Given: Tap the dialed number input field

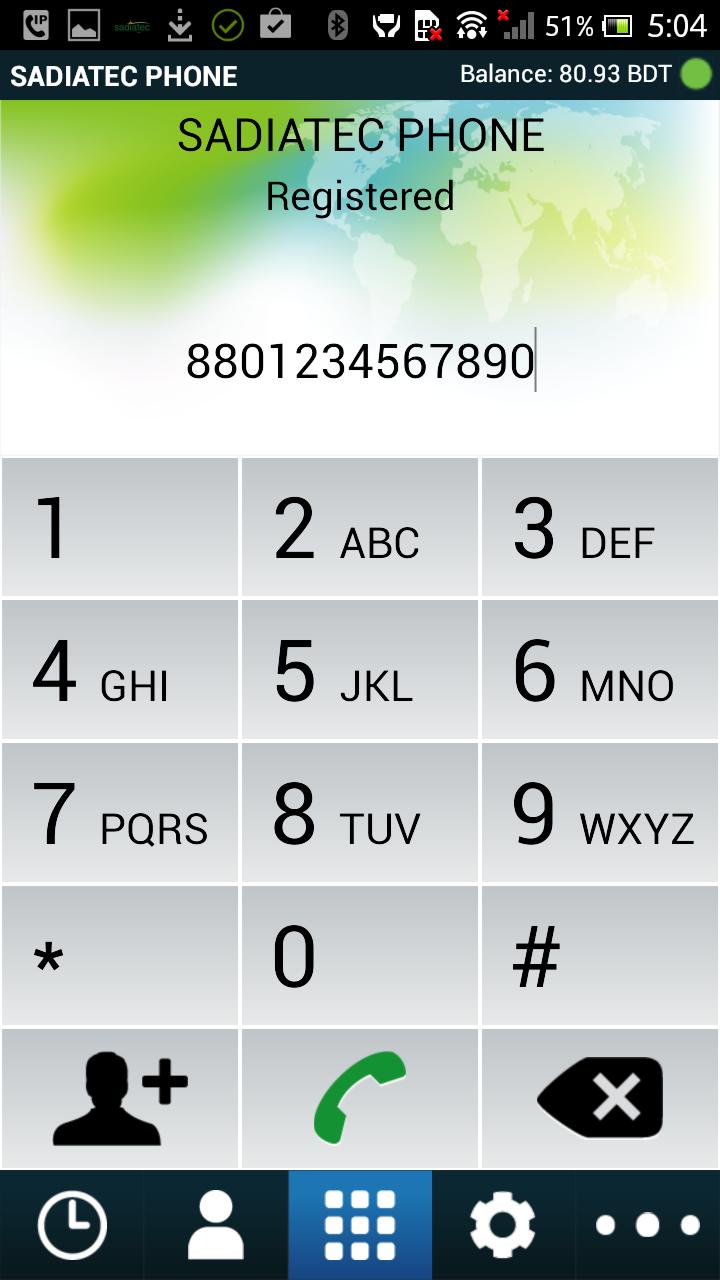Looking at the screenshot, I should point(360,360).
